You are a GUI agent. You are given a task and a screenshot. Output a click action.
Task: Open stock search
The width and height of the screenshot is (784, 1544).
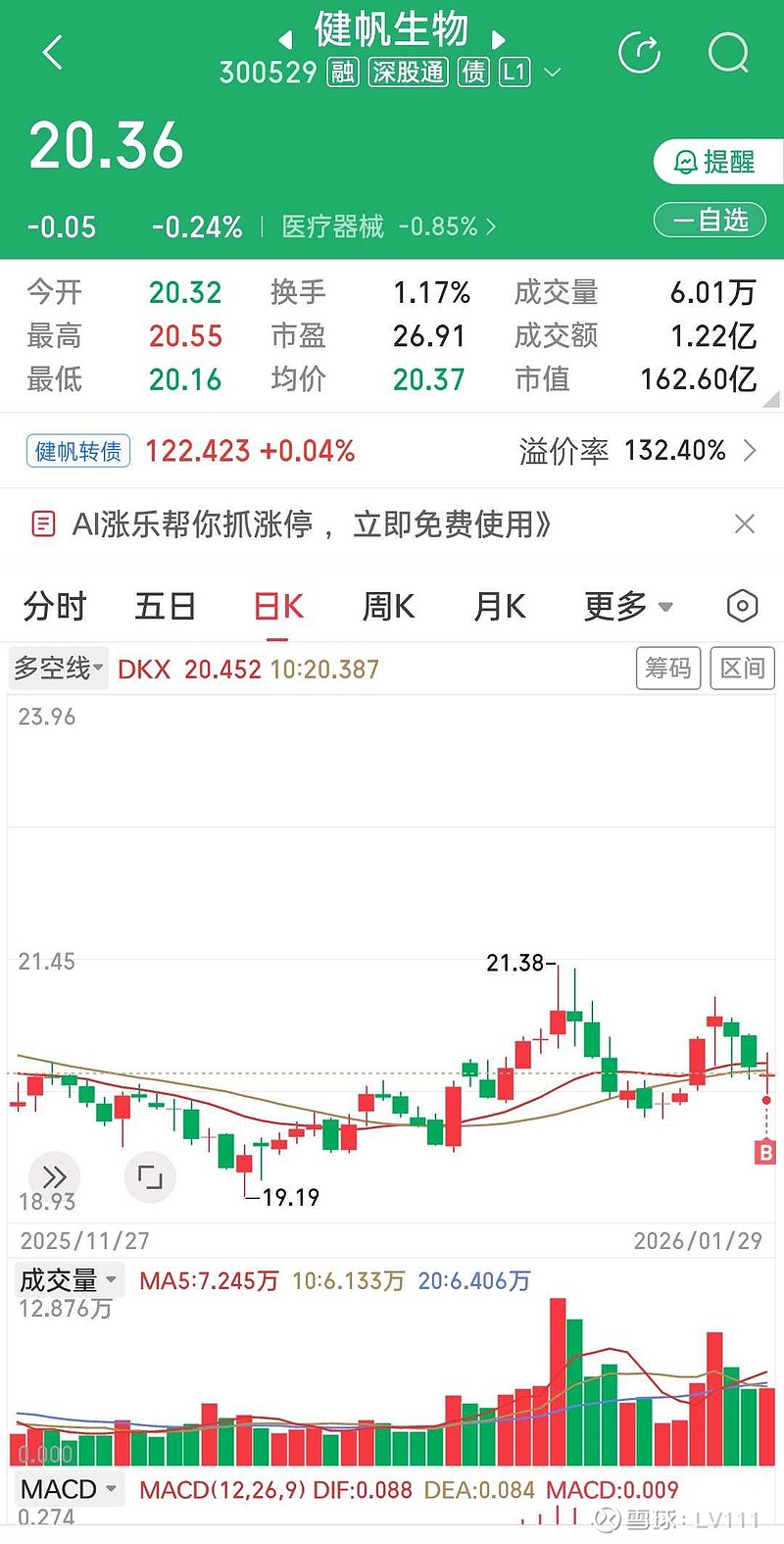(728, 53)
